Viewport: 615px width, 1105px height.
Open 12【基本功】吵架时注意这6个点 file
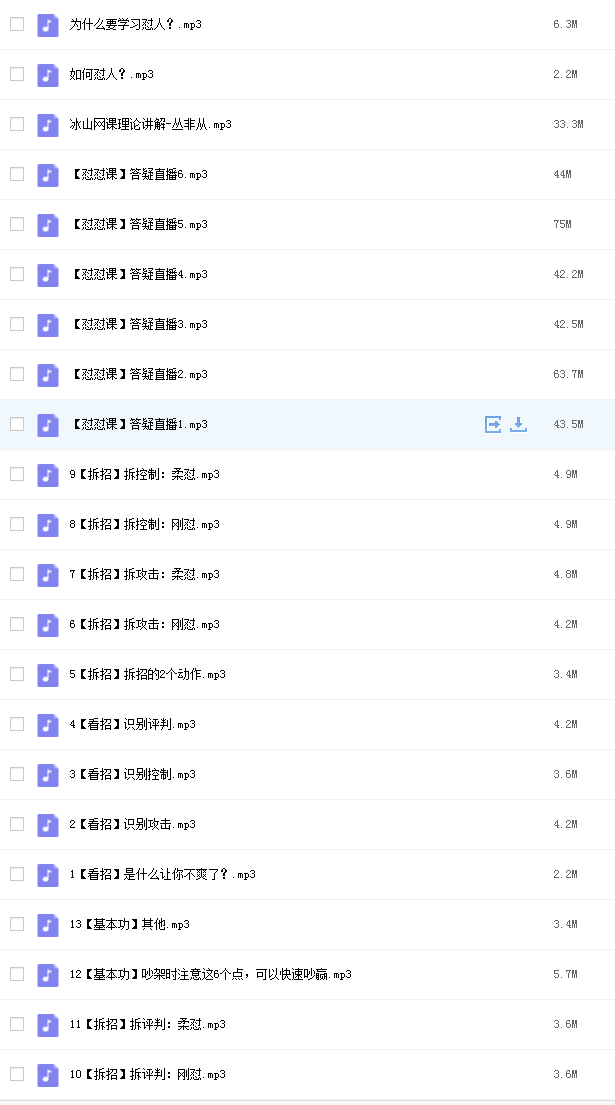pos(211,975)
